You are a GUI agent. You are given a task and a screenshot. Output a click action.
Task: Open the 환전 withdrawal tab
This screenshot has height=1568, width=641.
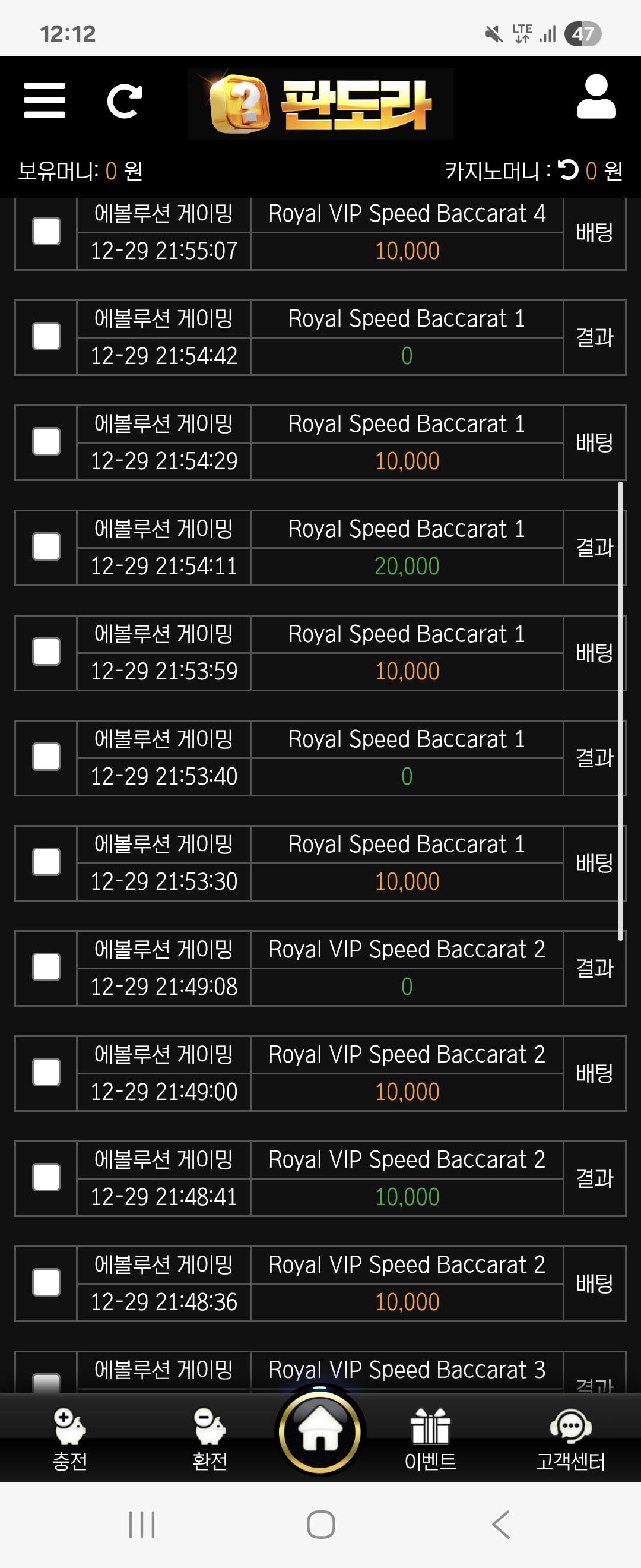(210, 1439)
